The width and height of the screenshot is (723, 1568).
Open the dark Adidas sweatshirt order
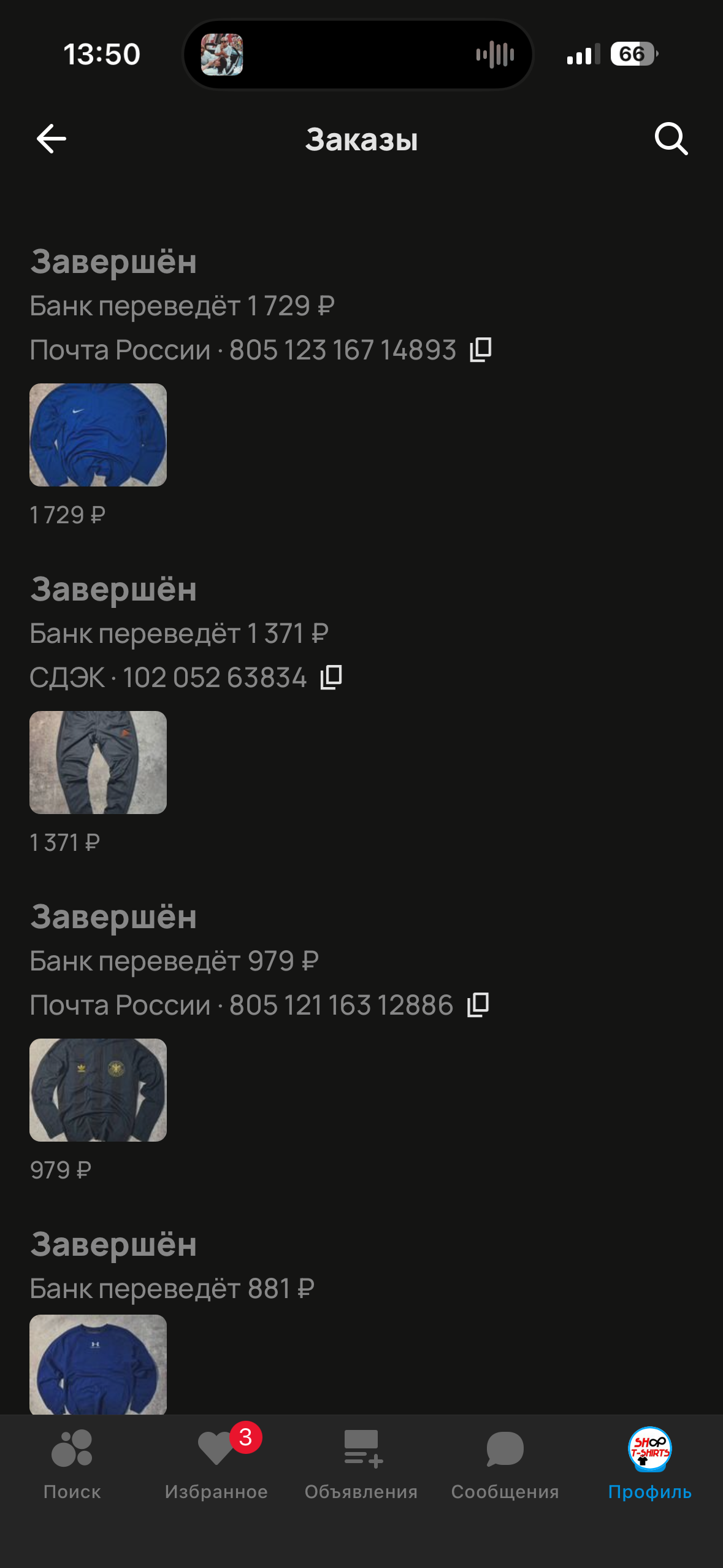click(98, 1090)
